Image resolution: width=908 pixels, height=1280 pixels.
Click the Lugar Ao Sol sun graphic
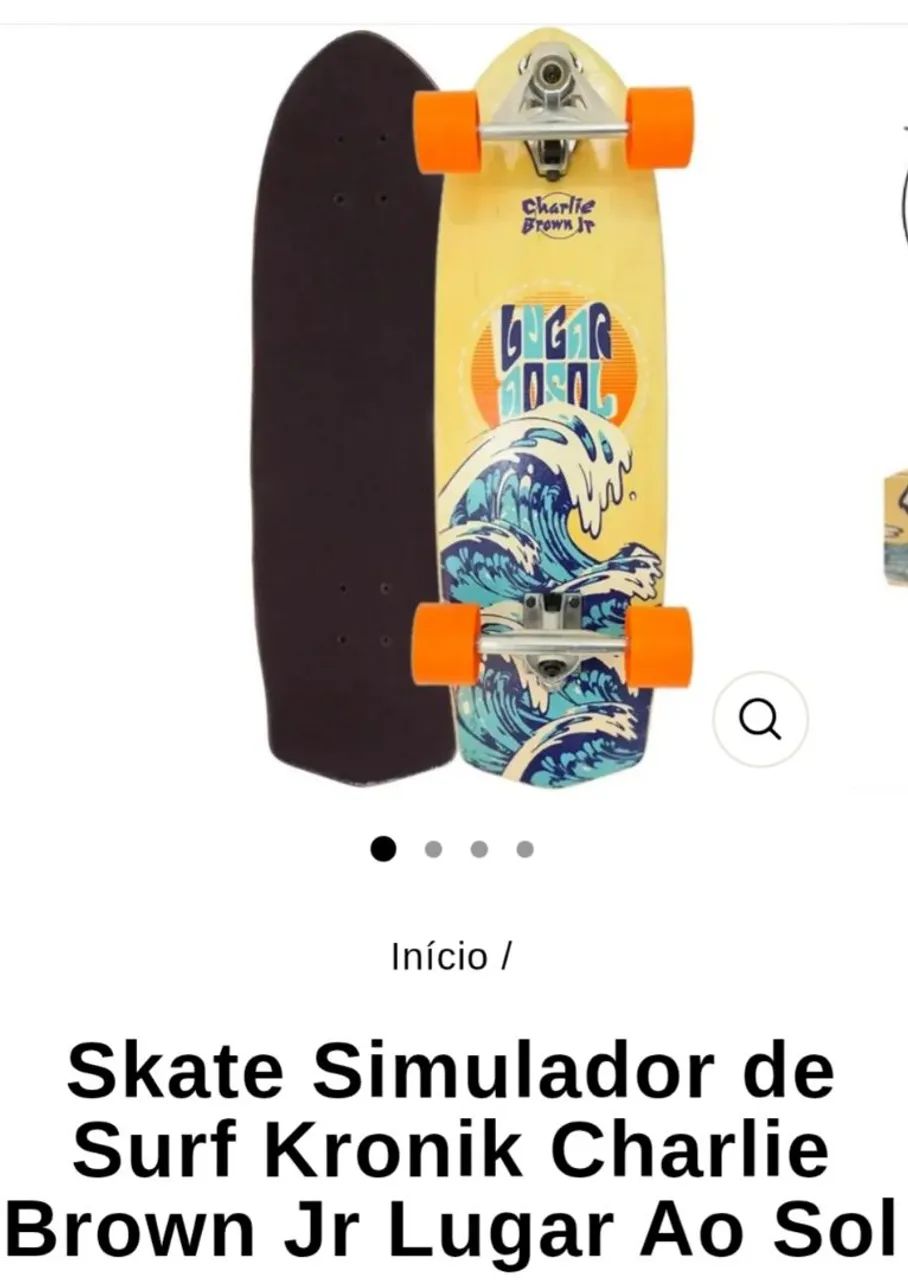tap(557, 360)
